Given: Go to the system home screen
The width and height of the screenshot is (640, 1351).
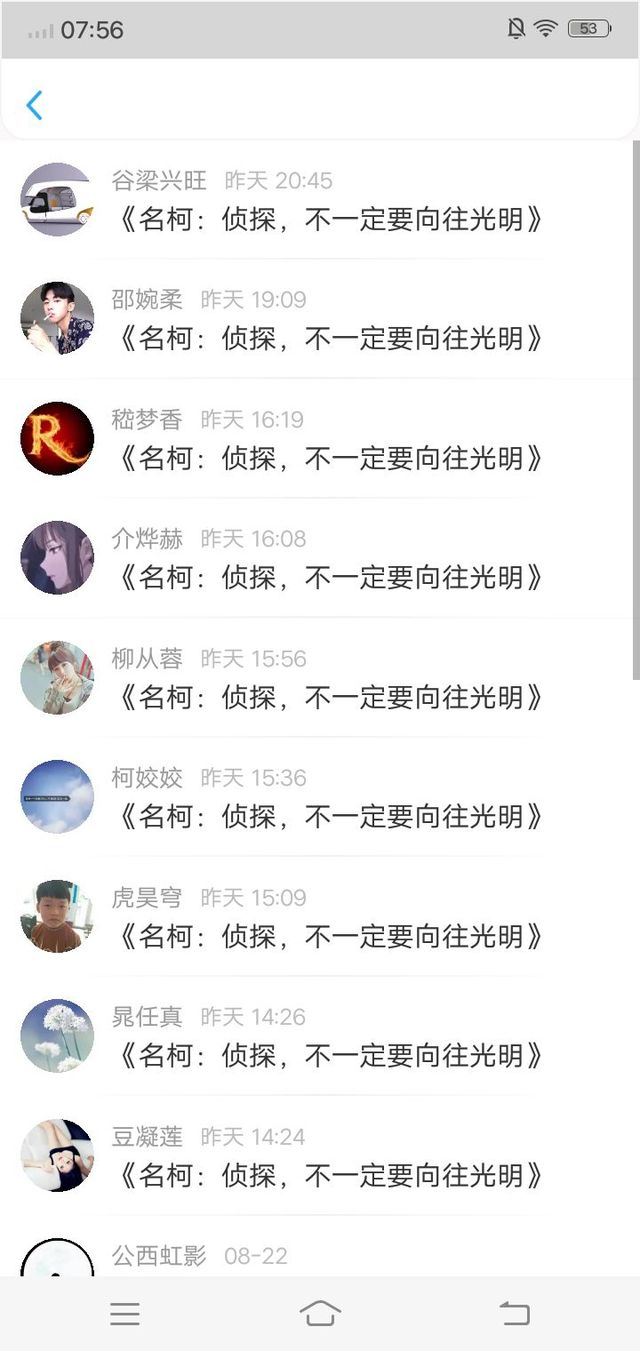Looking at the screenshot, I should point(320,1314).
